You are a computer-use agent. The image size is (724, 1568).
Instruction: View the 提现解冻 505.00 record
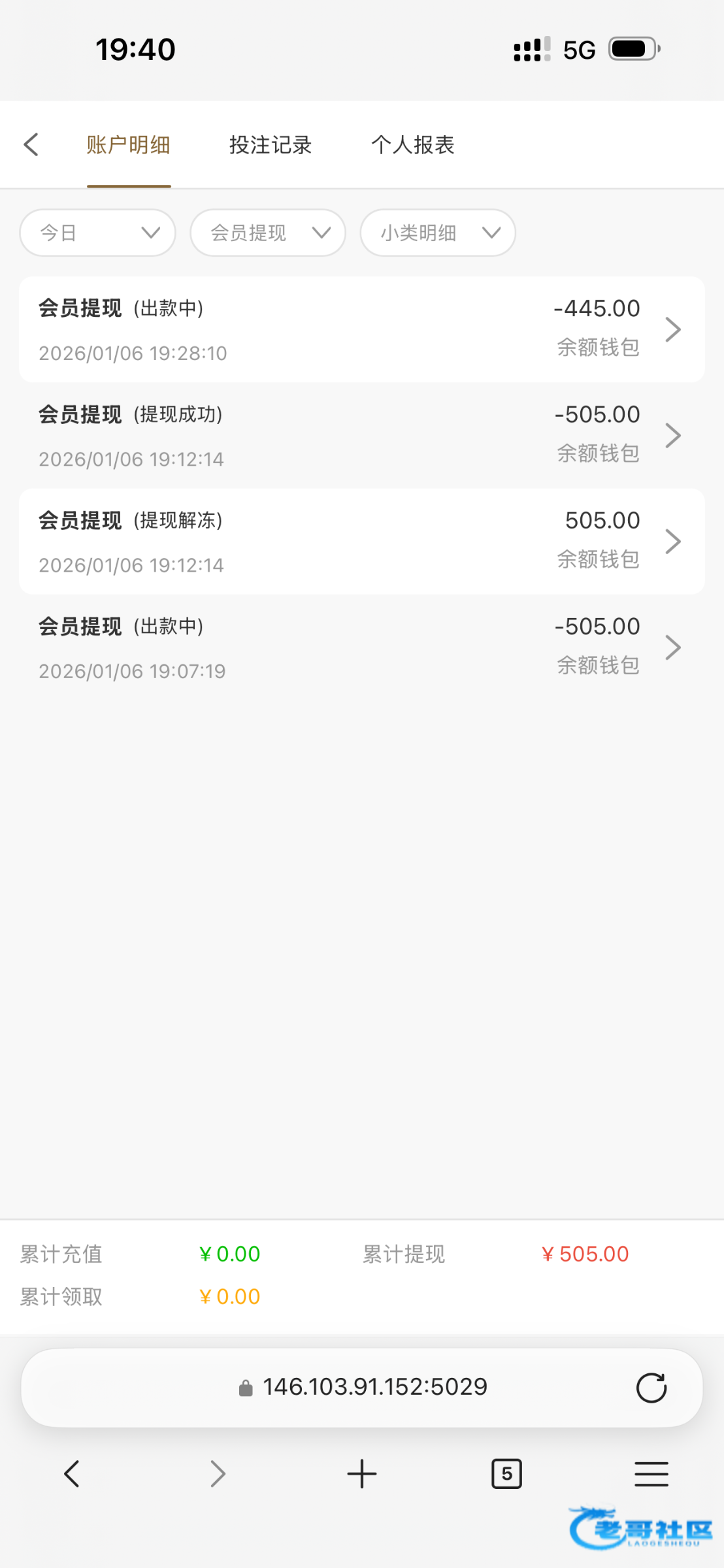point(362,541)
